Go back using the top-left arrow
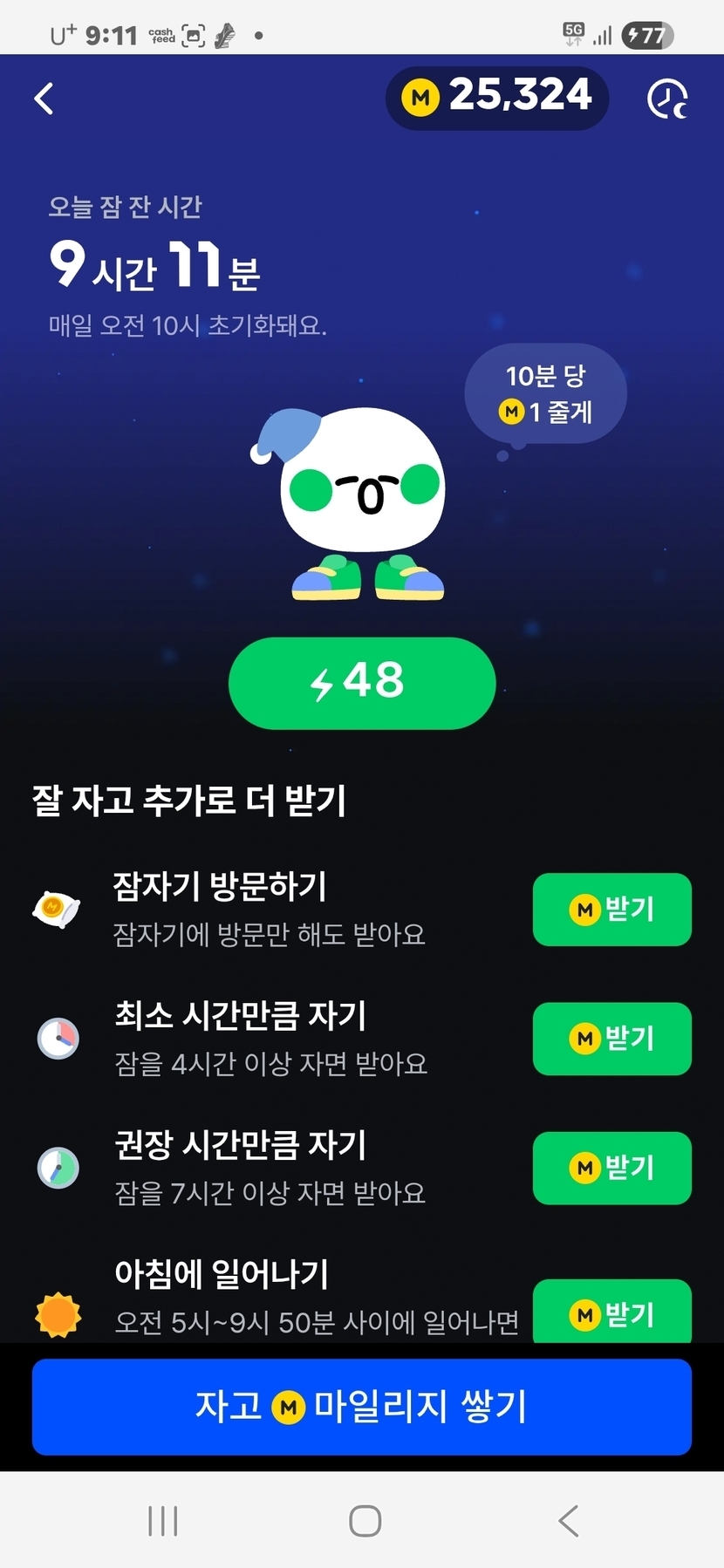Image resolution: width=724 pixels, height=1568 pixels. (x=44, y=99)
